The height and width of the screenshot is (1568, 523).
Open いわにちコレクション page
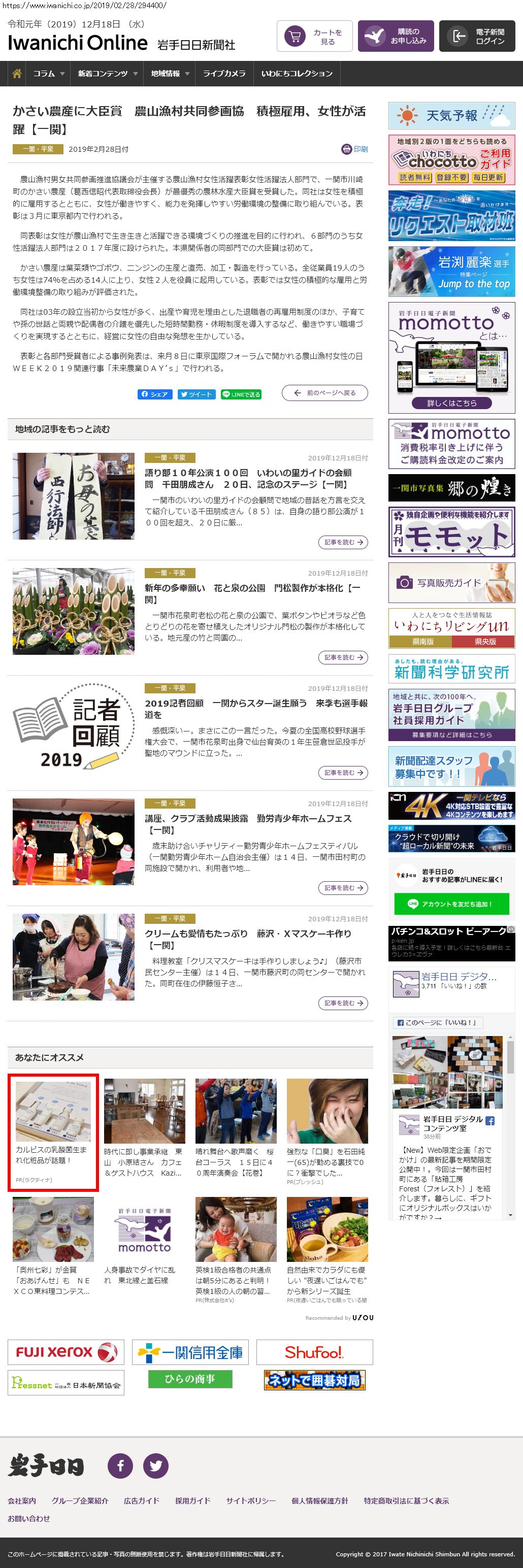coord(297,74)
